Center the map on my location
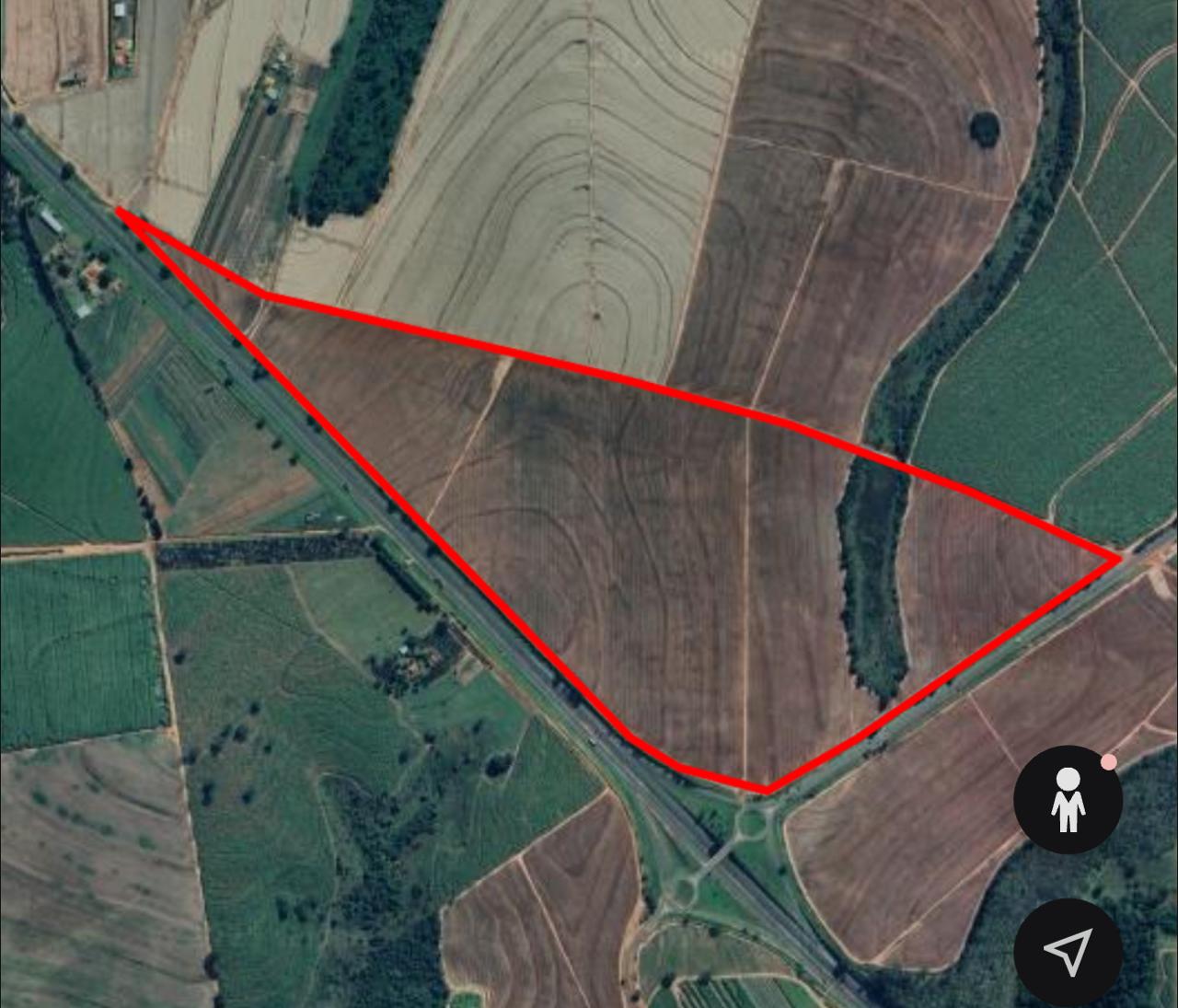The width and height of the screenshot is (1178, 1008). 1068,952
